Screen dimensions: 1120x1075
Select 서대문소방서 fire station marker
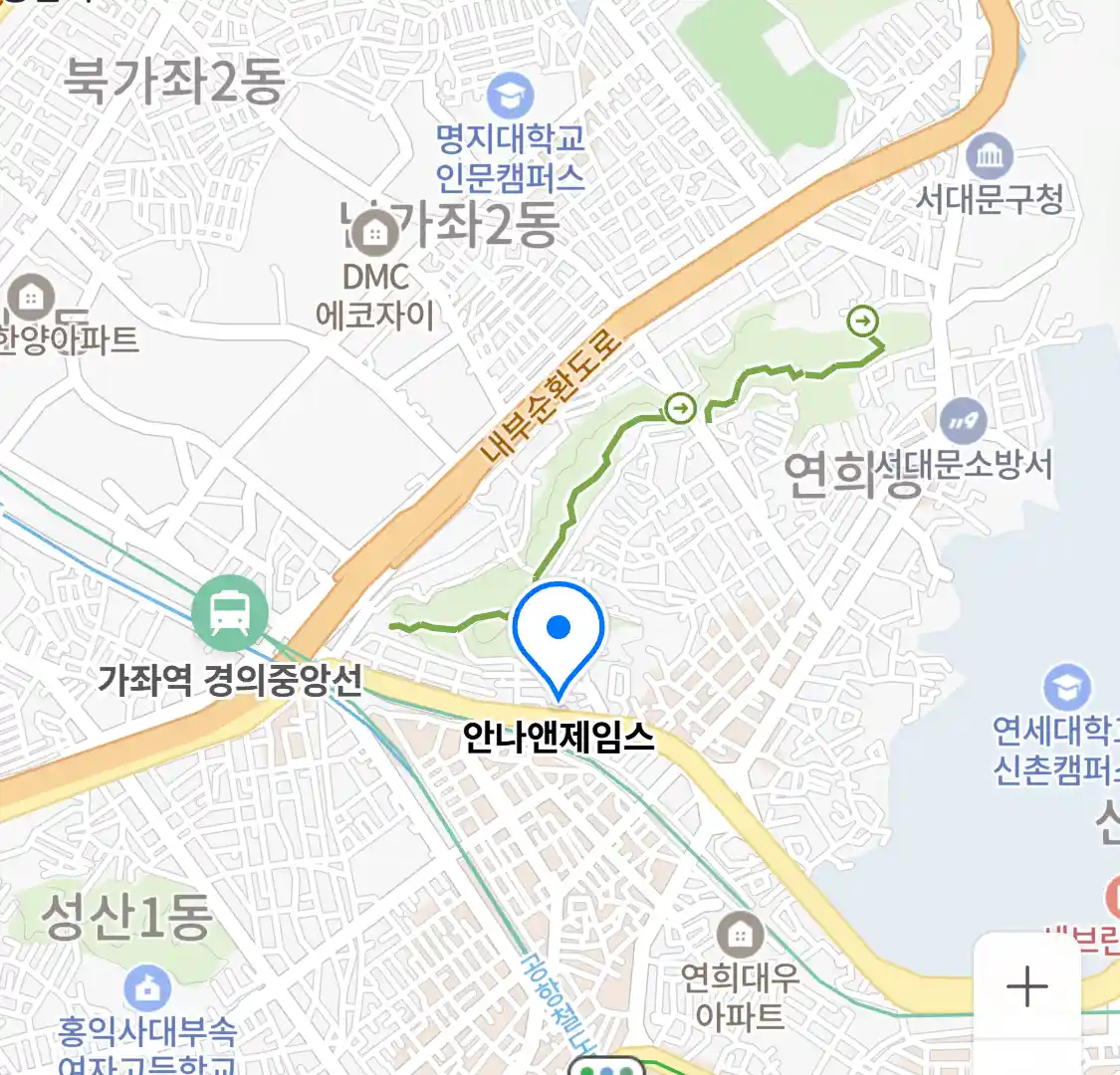point(963,422)
